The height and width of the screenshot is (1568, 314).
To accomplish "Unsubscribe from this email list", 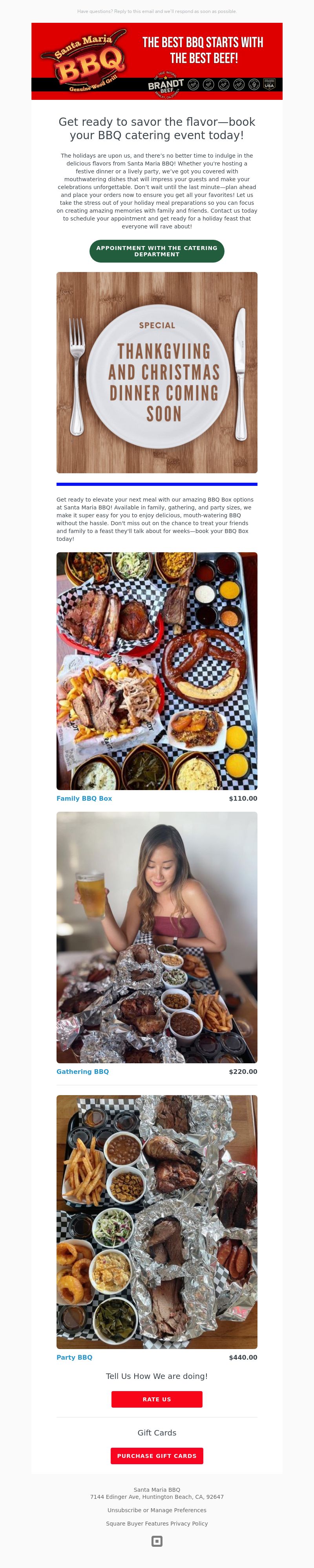I will (x=124, y=1509).
